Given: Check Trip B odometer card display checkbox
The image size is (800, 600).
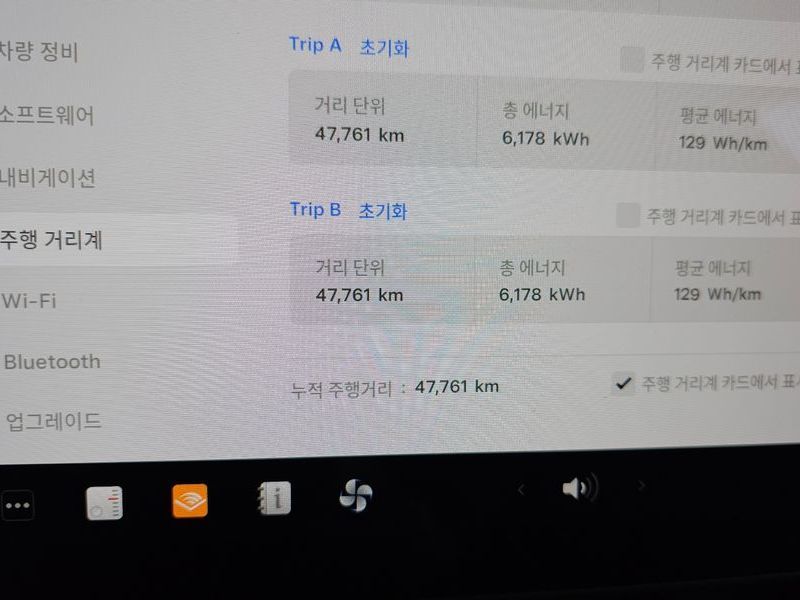Looking at the screenshot, I should tap(627, 215).
